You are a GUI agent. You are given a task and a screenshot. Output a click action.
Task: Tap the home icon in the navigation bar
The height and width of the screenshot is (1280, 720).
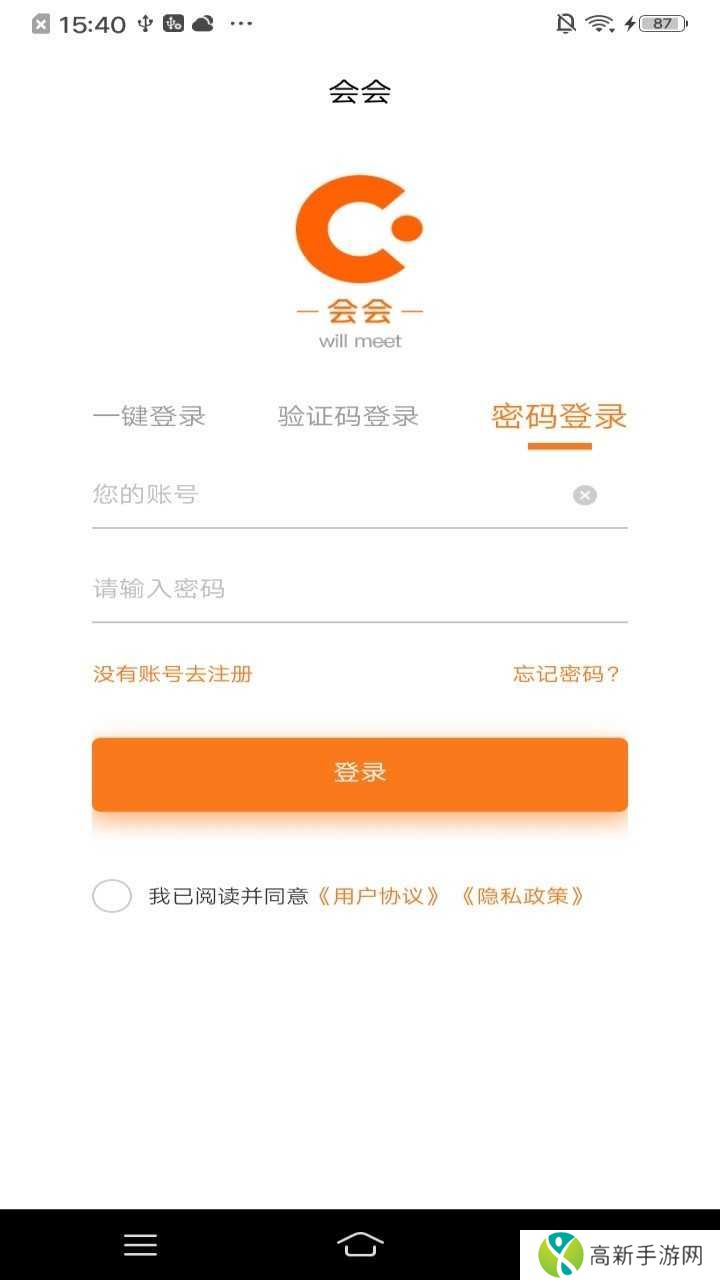pos(360,1245)
